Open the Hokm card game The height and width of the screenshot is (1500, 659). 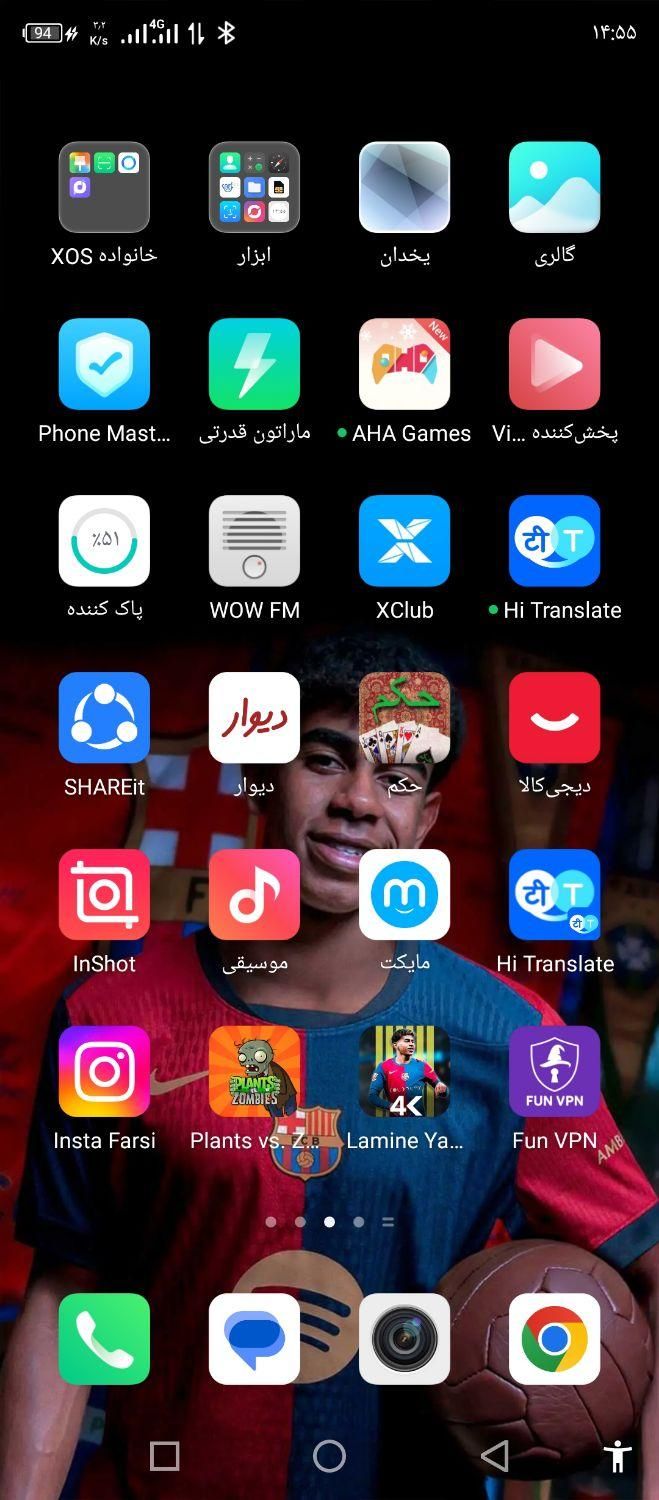[404, 718]
